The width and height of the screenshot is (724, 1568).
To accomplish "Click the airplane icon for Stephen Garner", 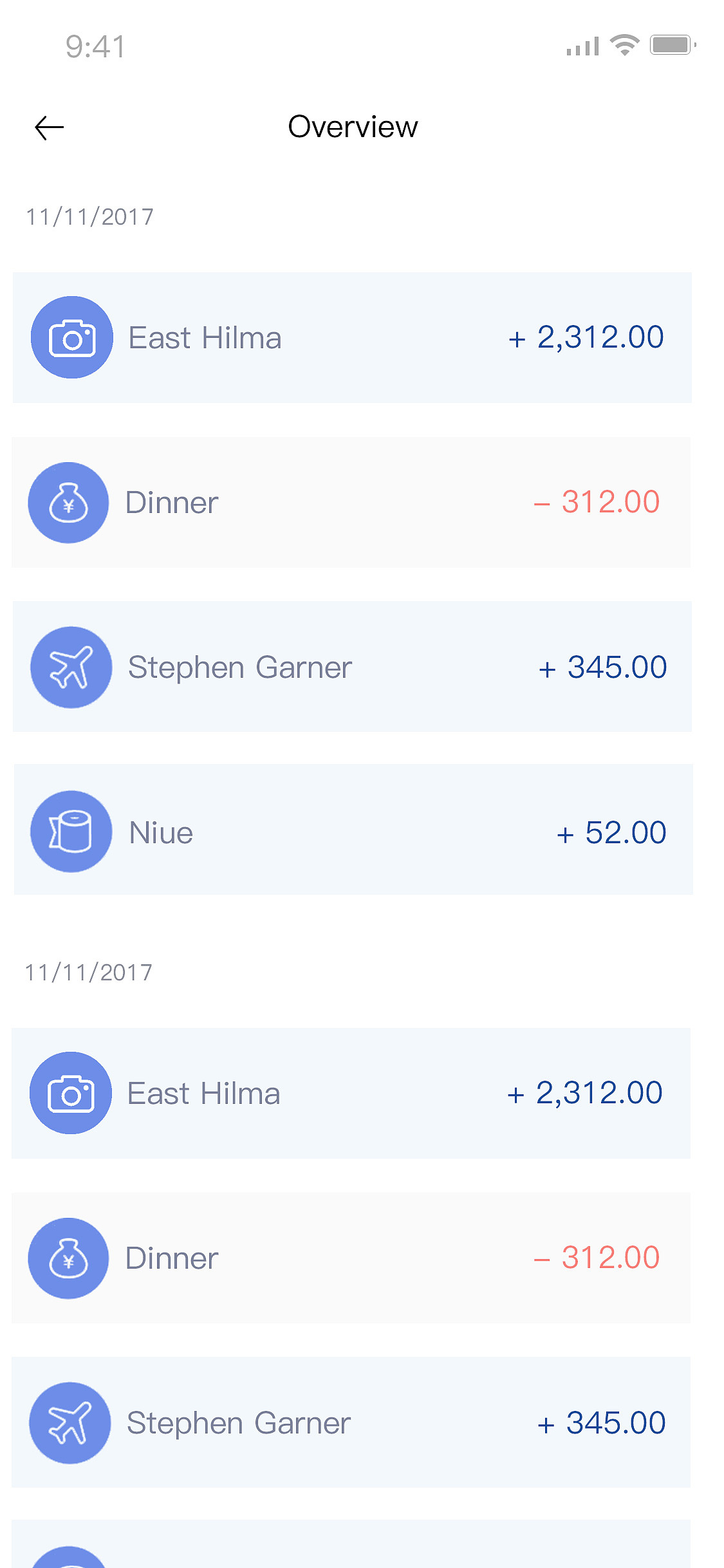I will [71, 667].
